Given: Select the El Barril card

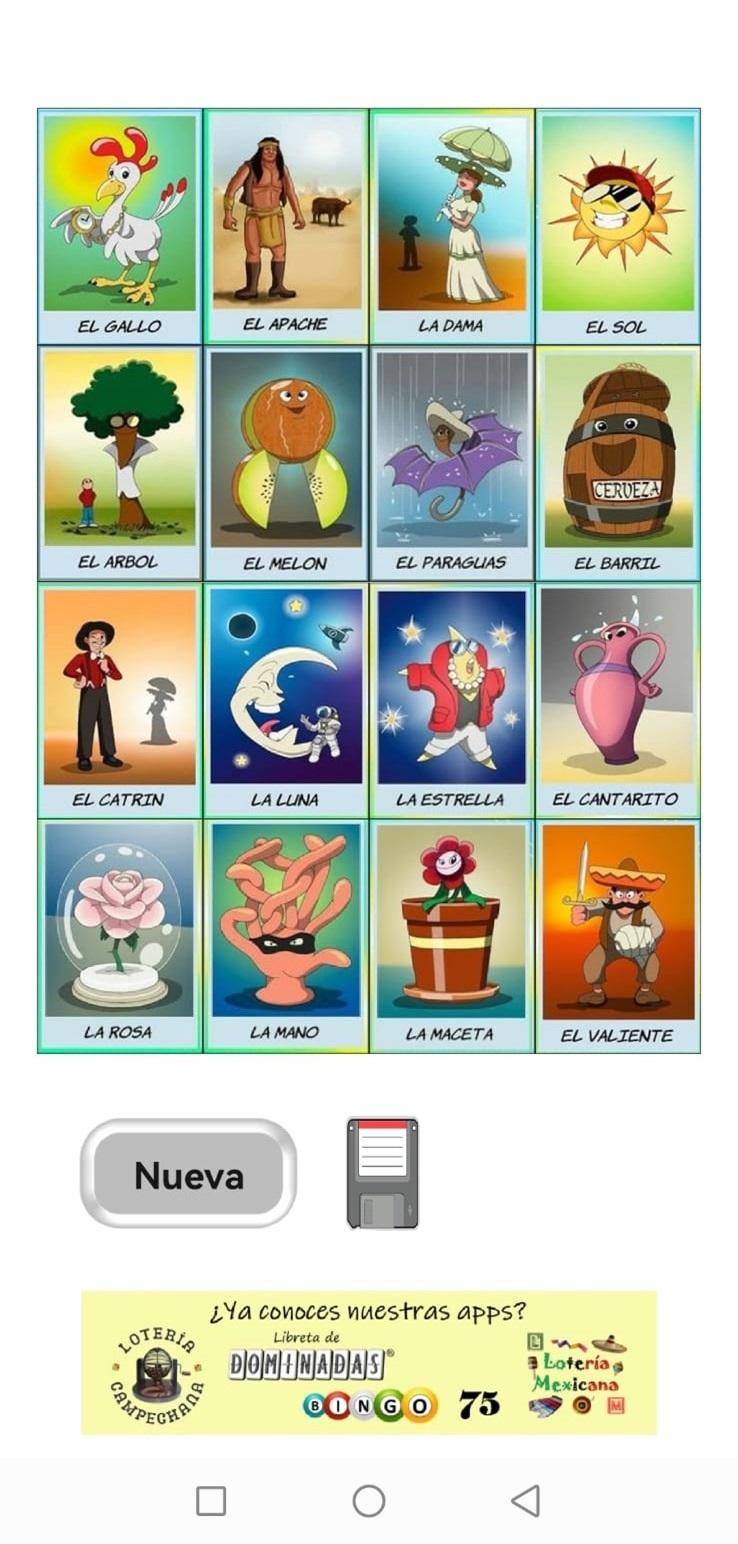Looking at the screenshot, I should [618, 463].
